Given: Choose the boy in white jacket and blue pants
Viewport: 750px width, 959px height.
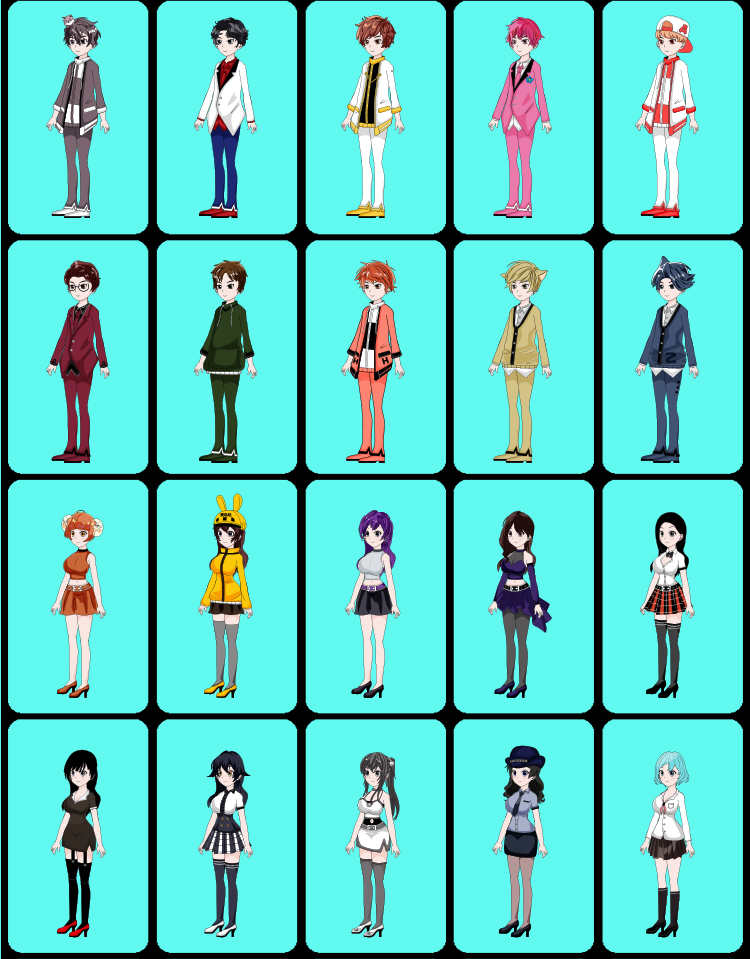Looking at the screenshot, I should click(227, 117).
